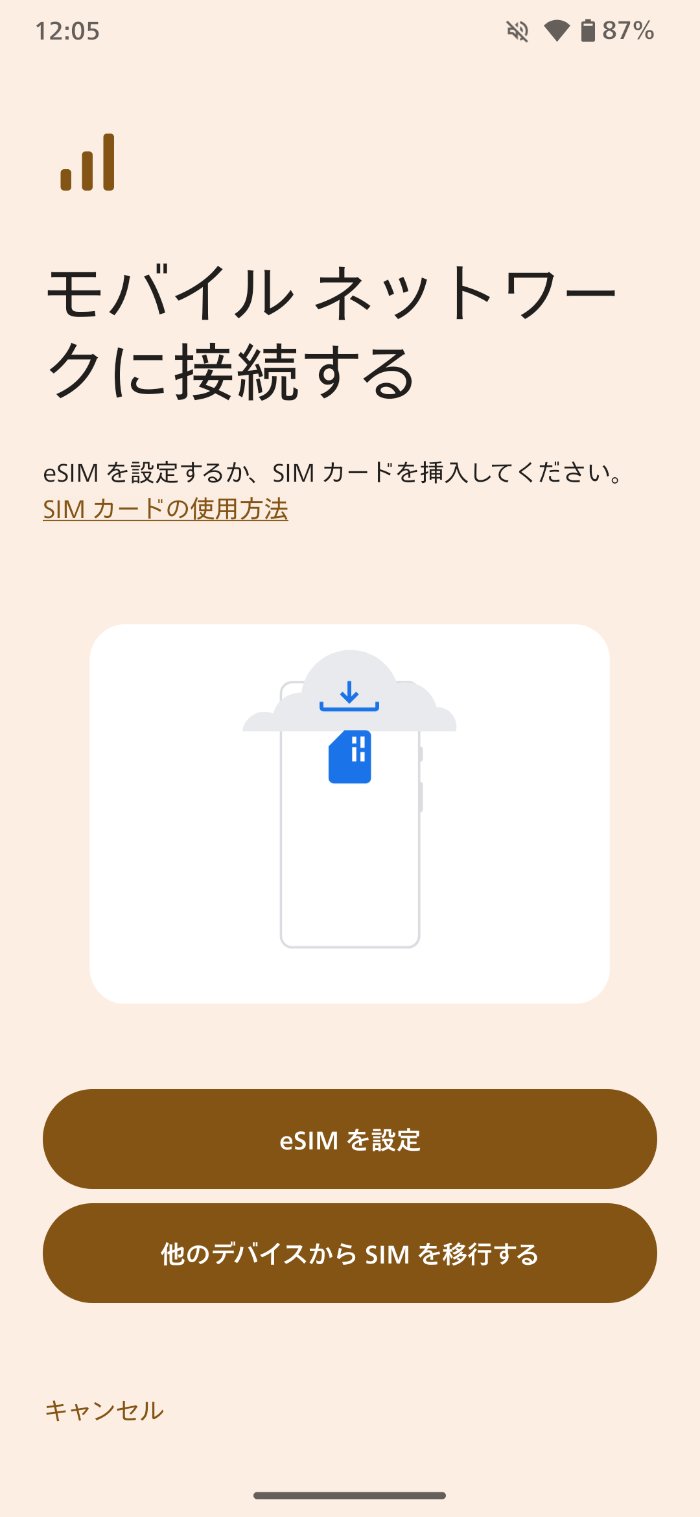Tap キャンセル to cancel setup
700x1517 pixels.
click(104, 1410)
